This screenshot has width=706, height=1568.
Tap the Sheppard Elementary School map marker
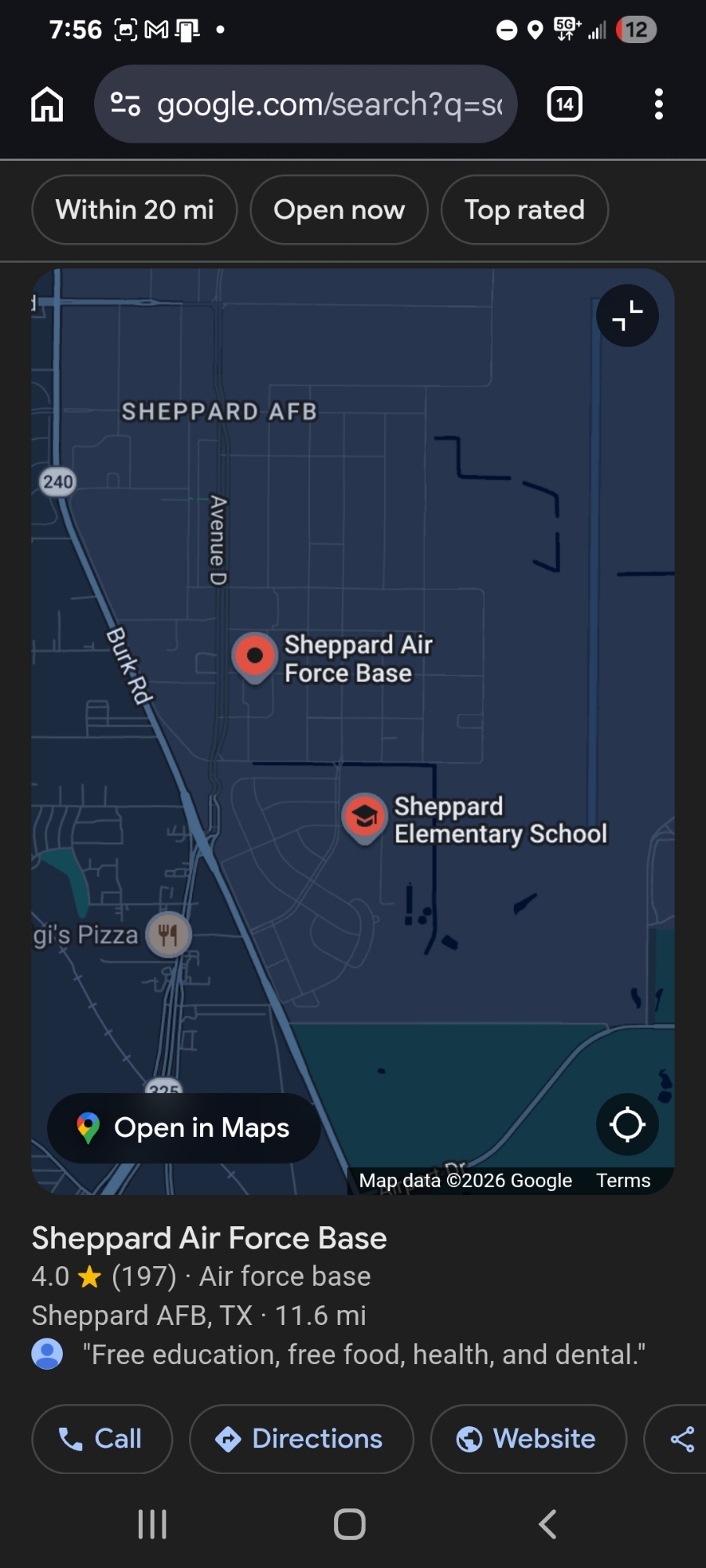click(x=365, y=817)
